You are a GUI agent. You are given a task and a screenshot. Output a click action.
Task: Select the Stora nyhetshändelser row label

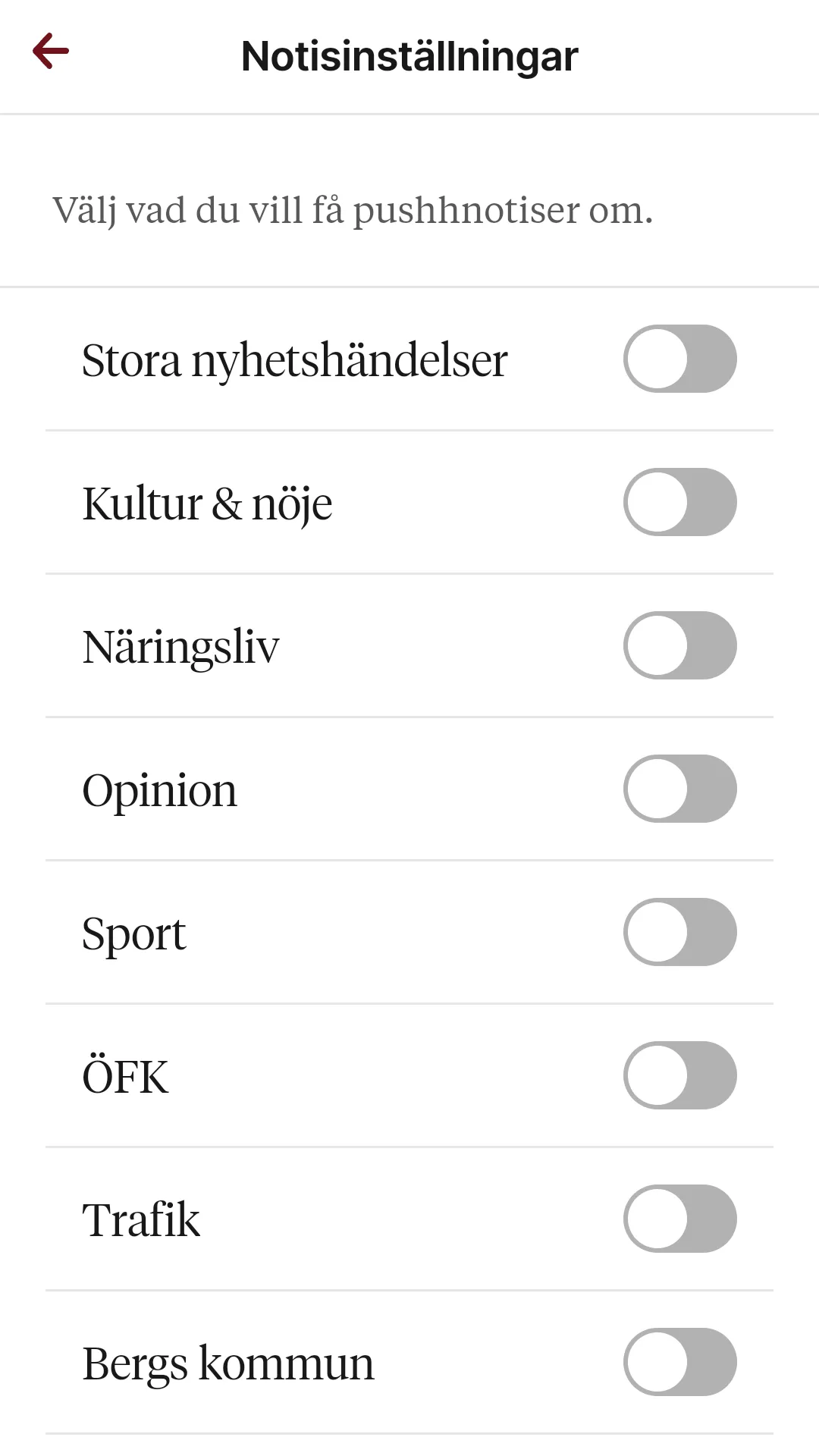[x=293, y=358]
